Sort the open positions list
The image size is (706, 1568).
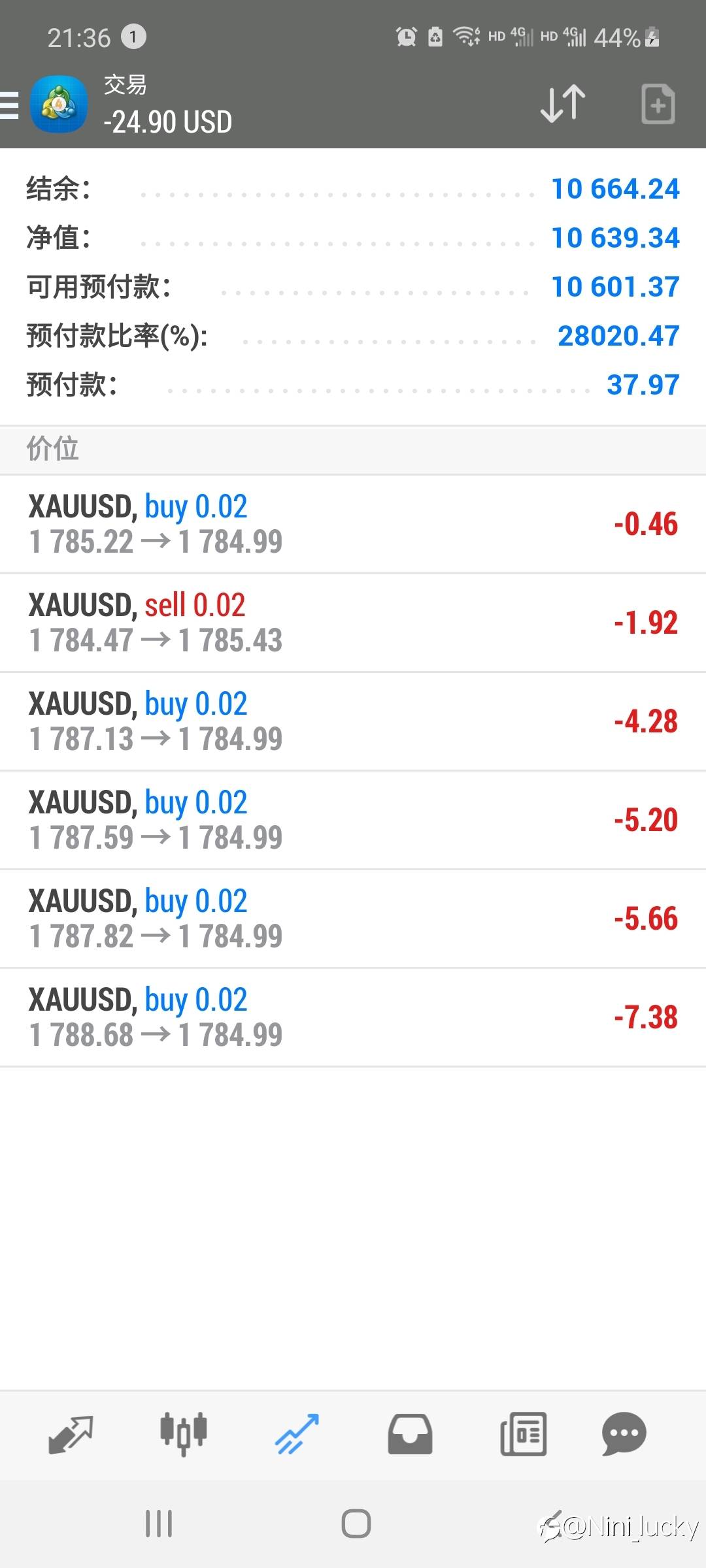563,104
